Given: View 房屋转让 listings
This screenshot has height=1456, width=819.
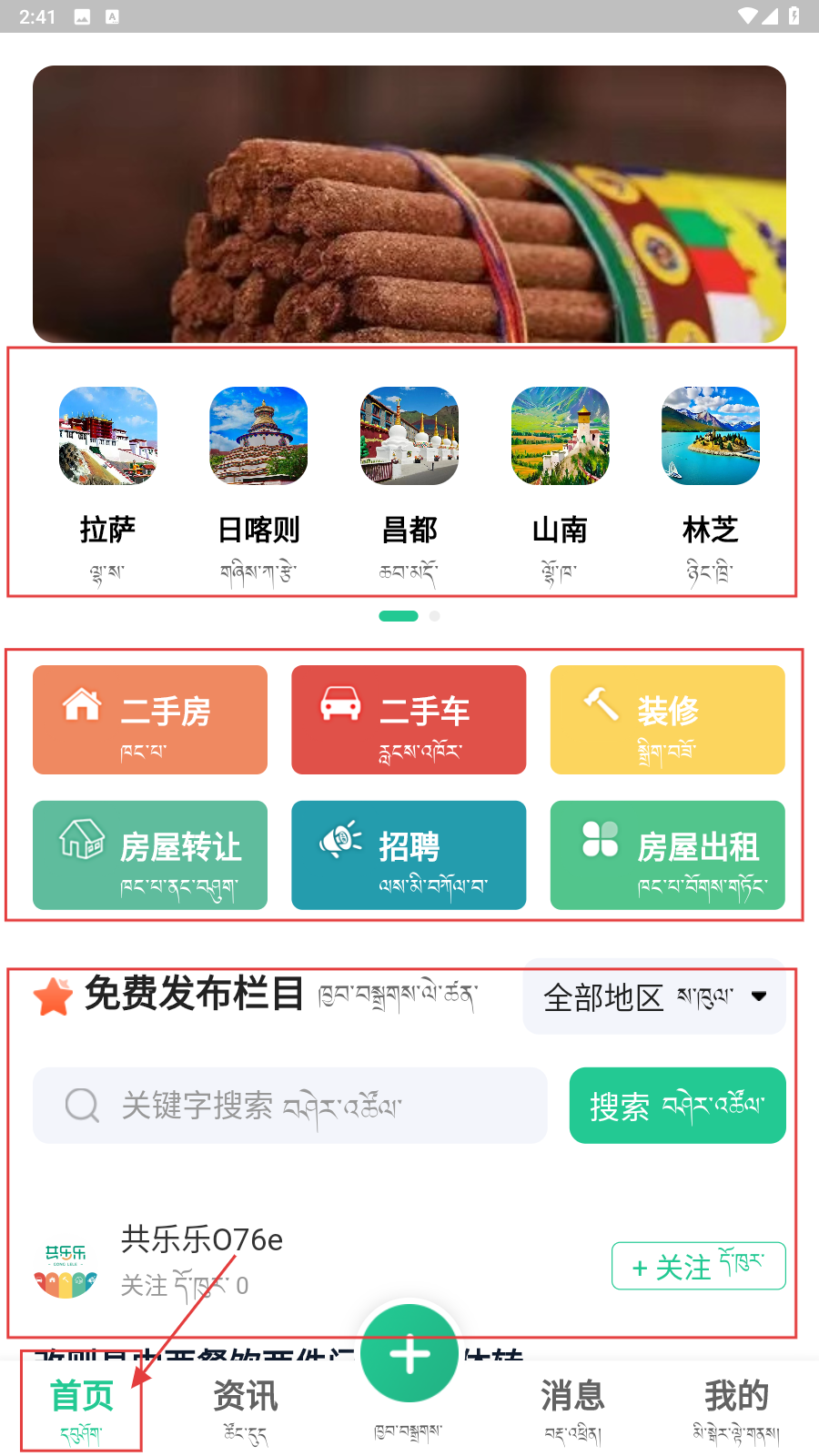Looking at the screenshot, I should coord(150,855).
